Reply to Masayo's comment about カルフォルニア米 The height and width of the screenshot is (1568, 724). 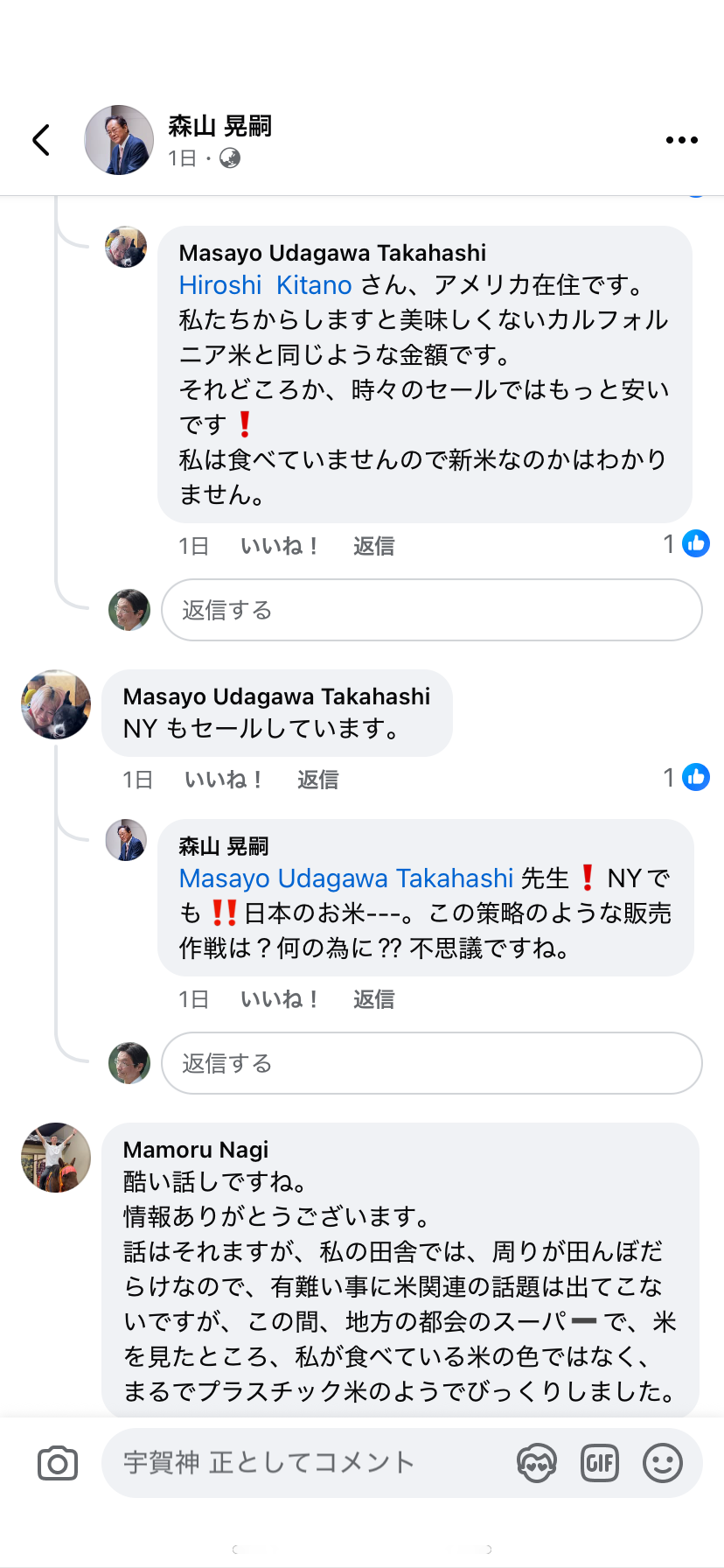click(373, 546)
